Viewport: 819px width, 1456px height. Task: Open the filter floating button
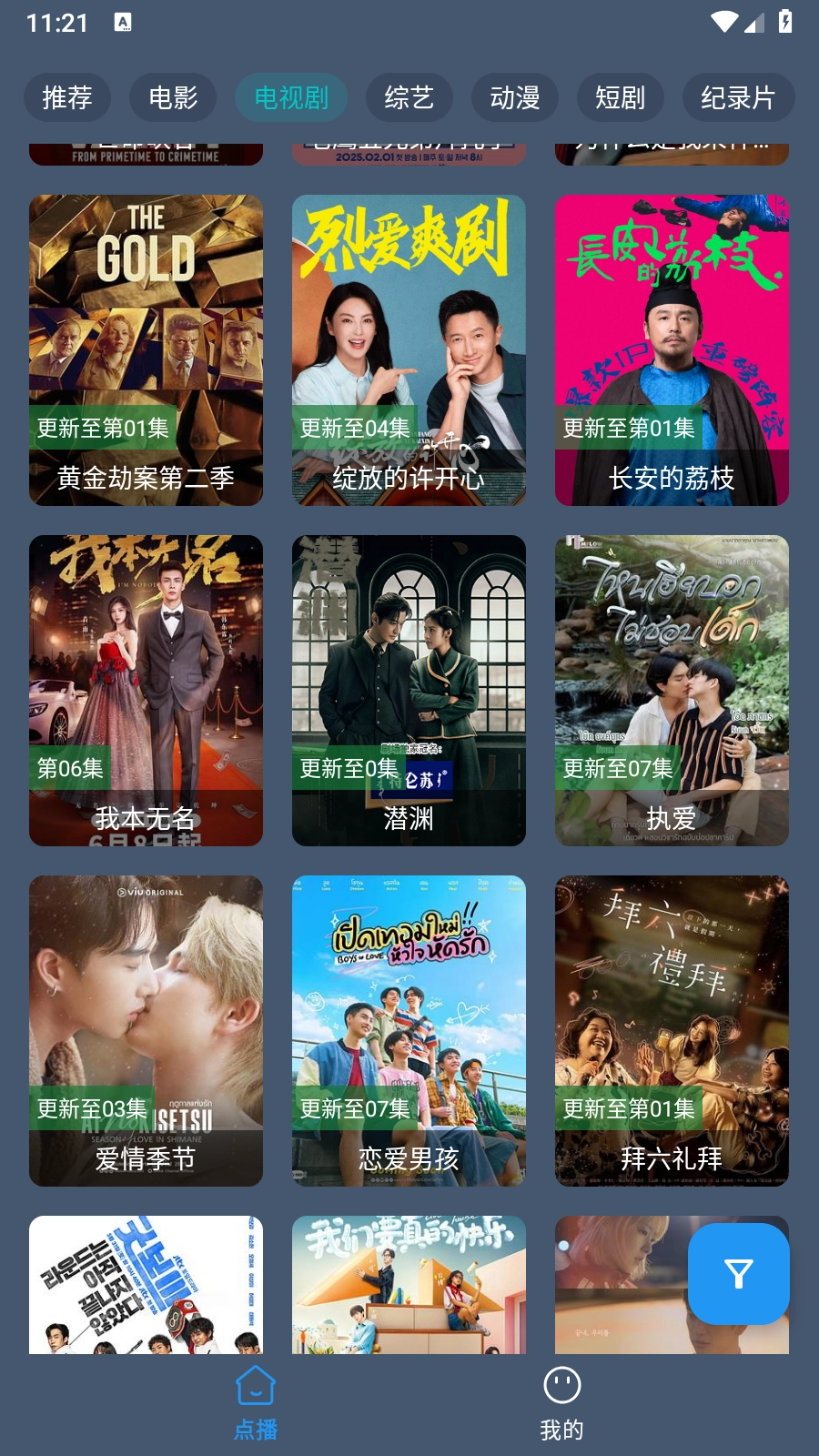[x=738, y=1273]
